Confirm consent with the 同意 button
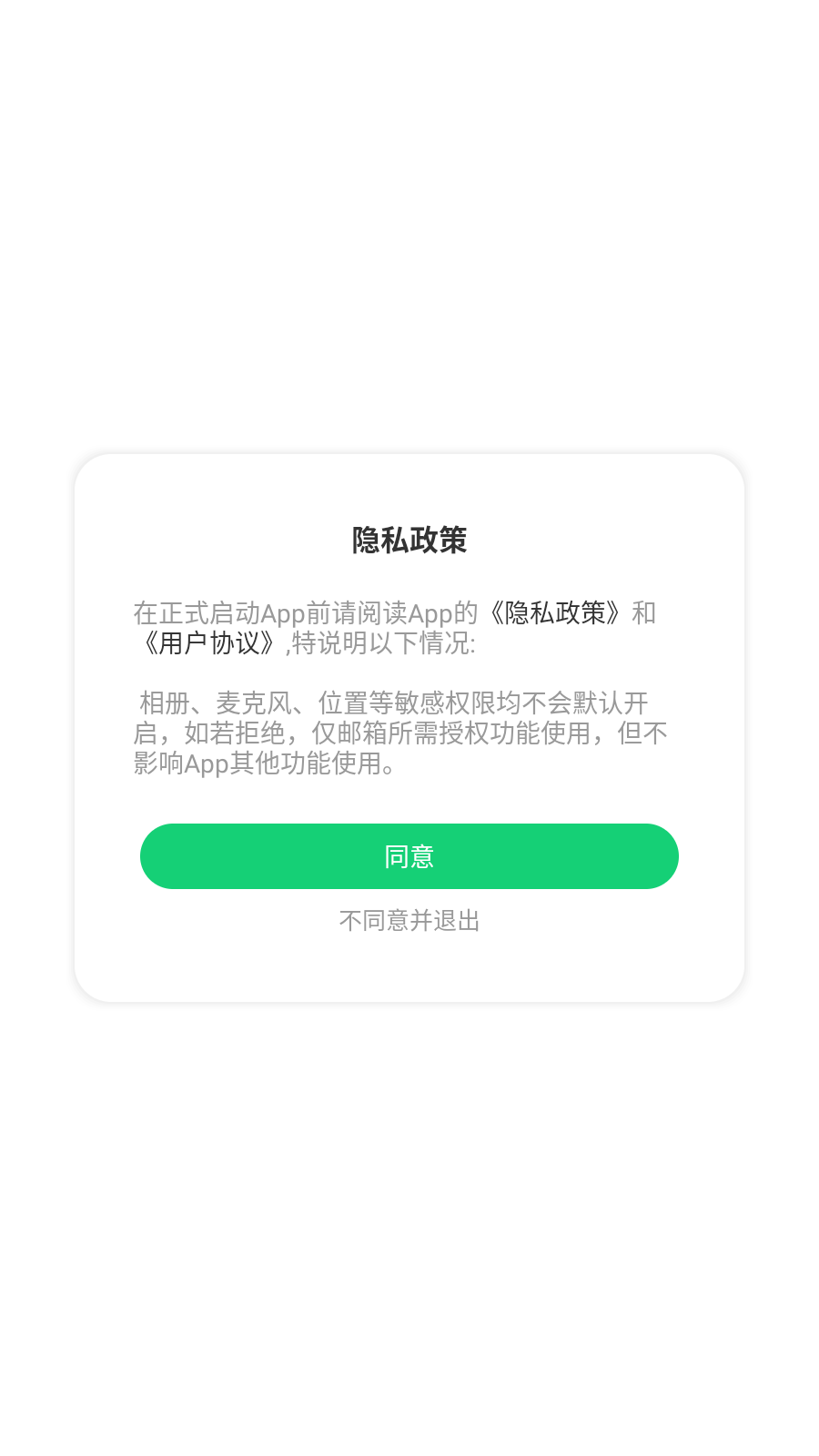Viewport: 819px width, 1456px height. (x=409, y=855)
